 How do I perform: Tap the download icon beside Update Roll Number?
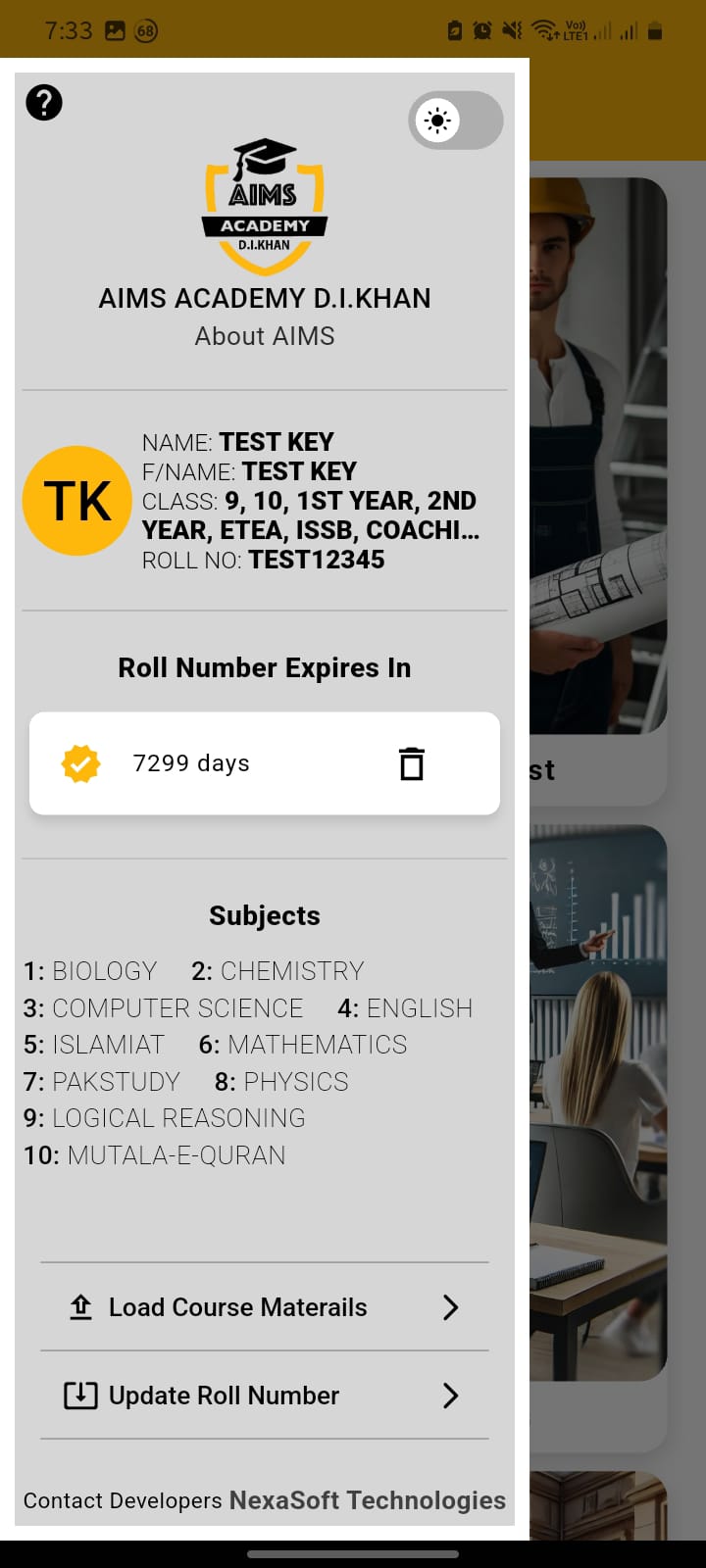[x=79, y=1395]
